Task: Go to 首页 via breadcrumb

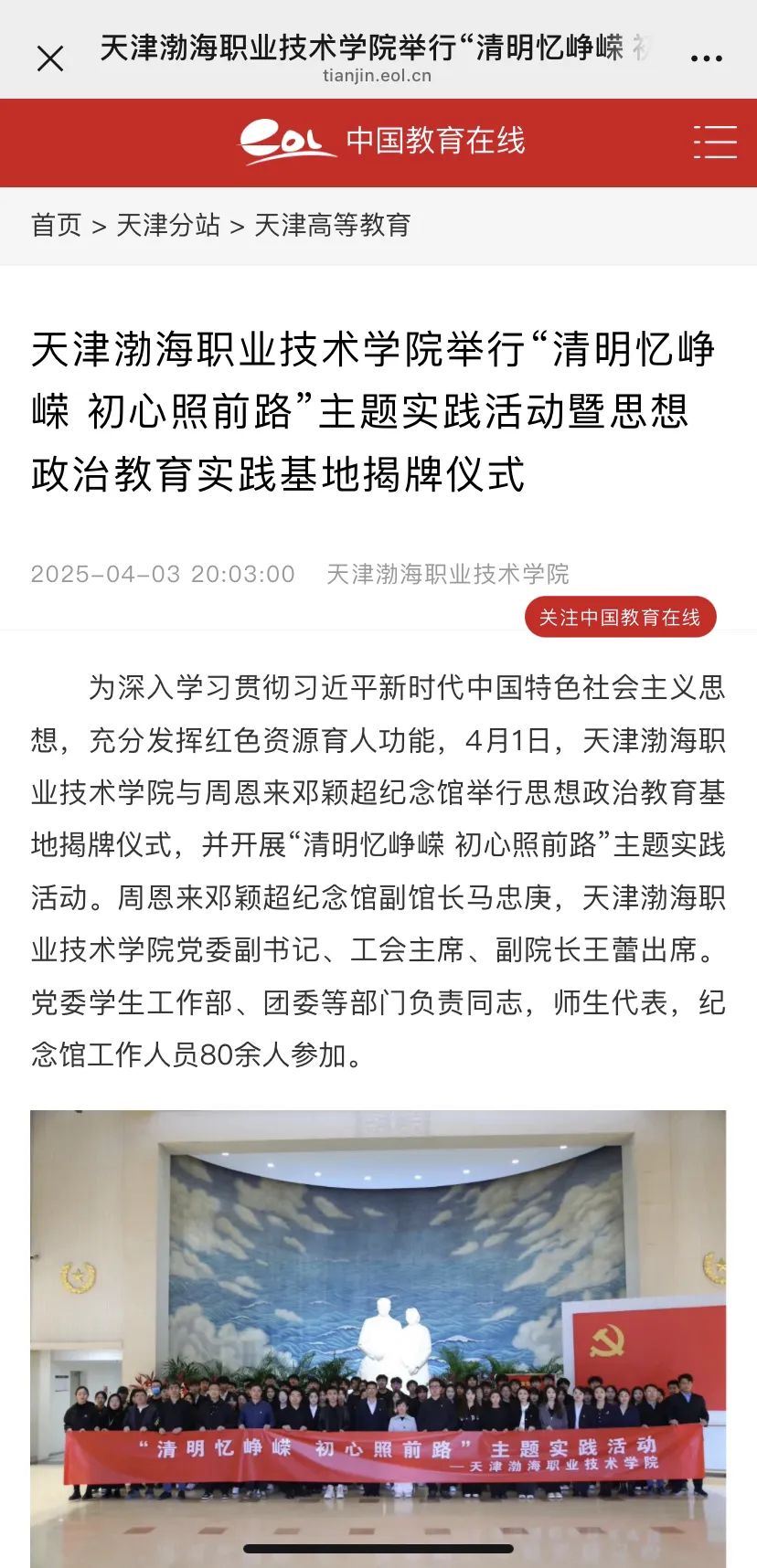Action: coord(57,225)
